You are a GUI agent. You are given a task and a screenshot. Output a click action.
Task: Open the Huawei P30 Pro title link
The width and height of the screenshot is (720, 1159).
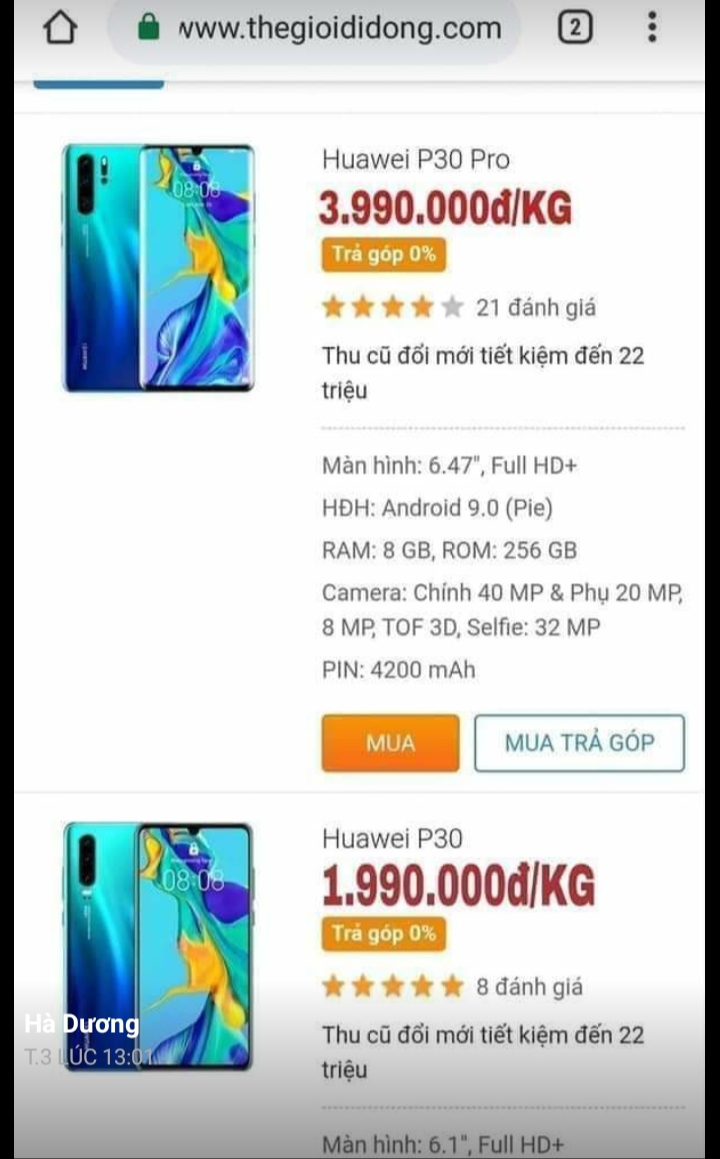pos(415,159)
